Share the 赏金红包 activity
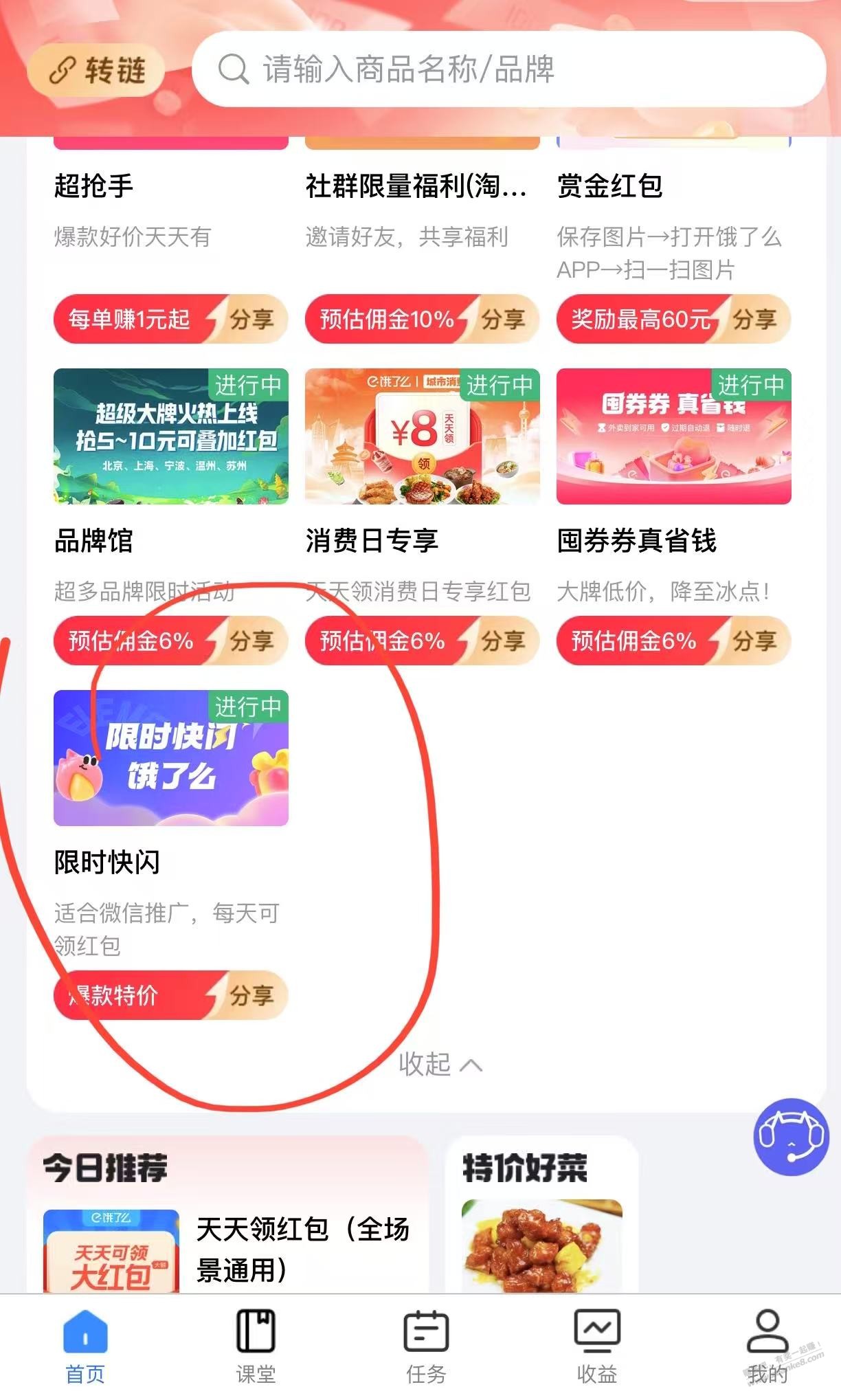This screenshot has height=1400, width=841. pyautogui.click(x=754, y=319)
